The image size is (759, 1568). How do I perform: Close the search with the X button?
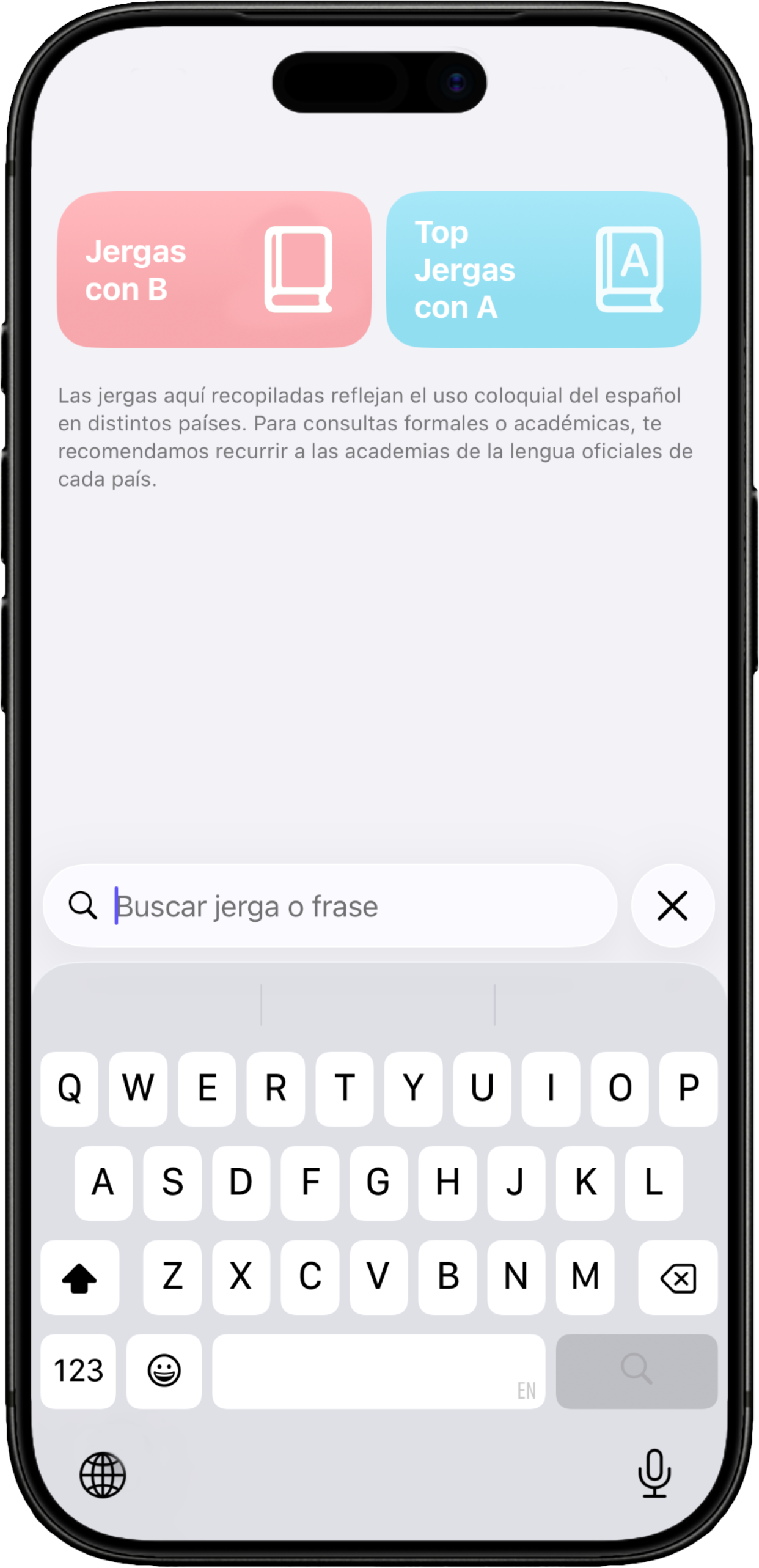pos(672,907)
